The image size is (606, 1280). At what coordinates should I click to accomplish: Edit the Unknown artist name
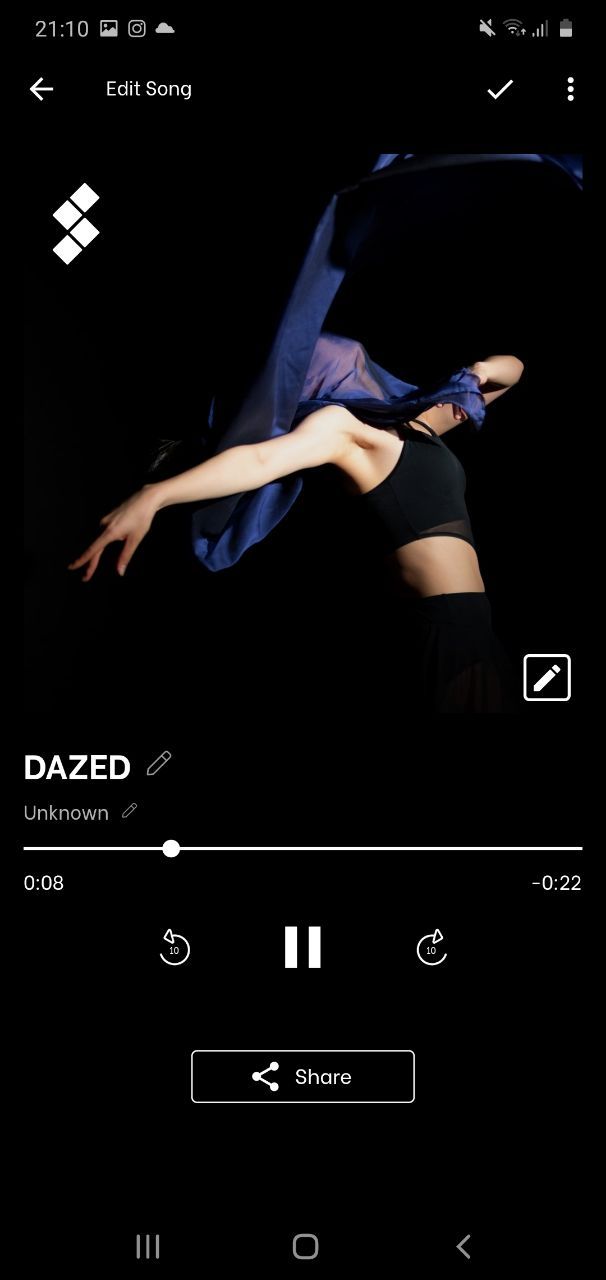tap(129, 811)
